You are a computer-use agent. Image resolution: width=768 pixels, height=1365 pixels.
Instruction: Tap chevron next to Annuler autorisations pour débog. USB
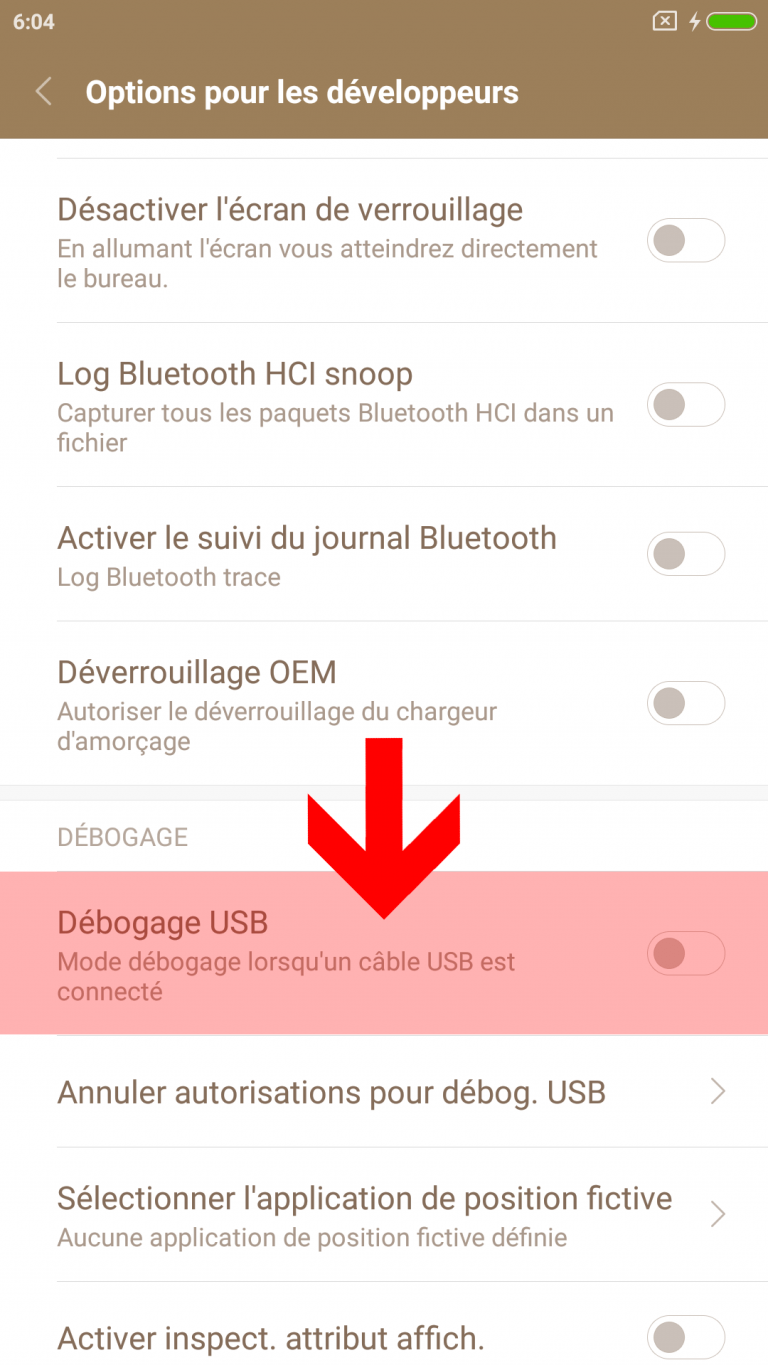click(717, 1091)
